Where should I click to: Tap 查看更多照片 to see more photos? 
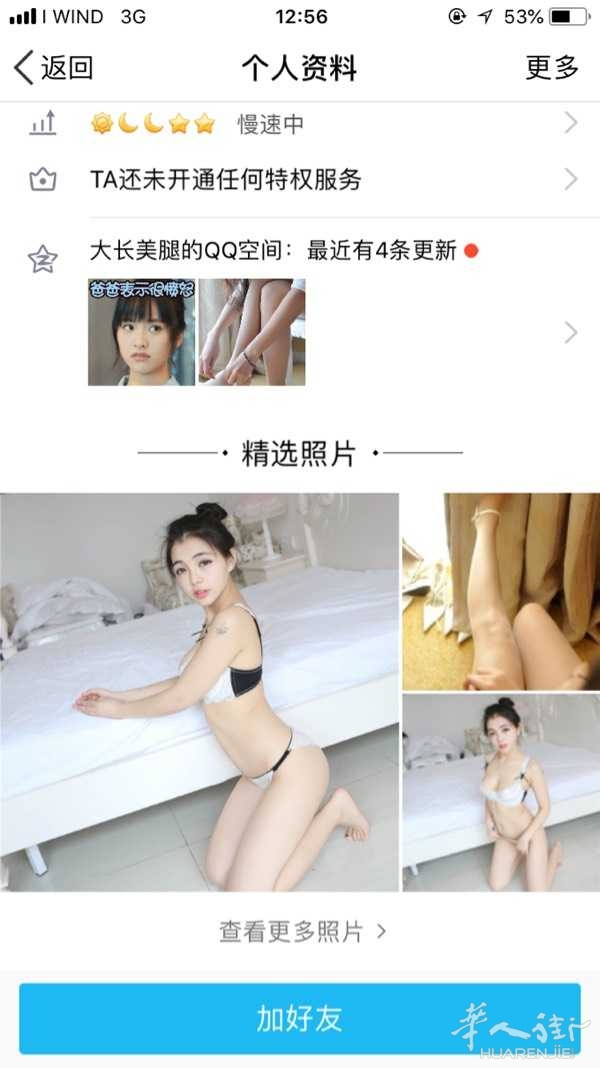tap(302, 931)
